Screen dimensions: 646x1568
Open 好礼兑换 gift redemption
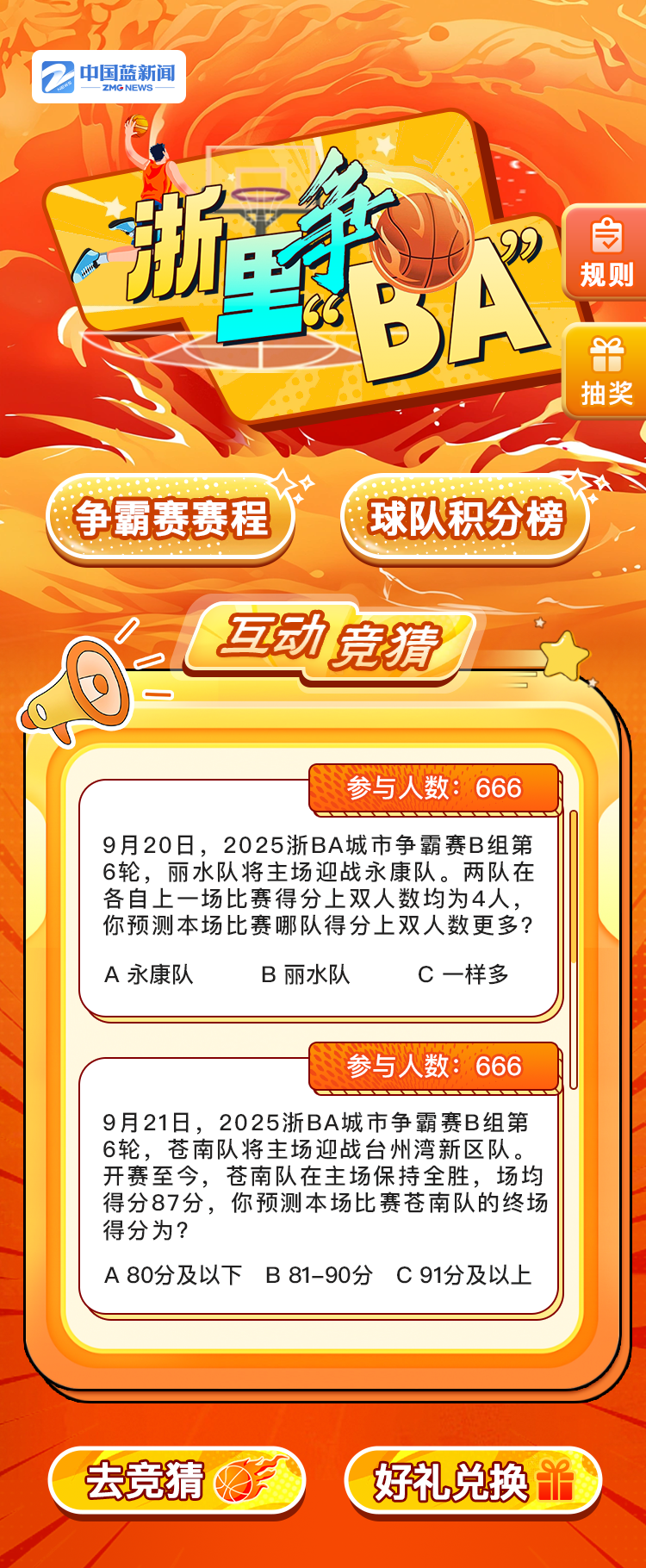pos(473,1481)
